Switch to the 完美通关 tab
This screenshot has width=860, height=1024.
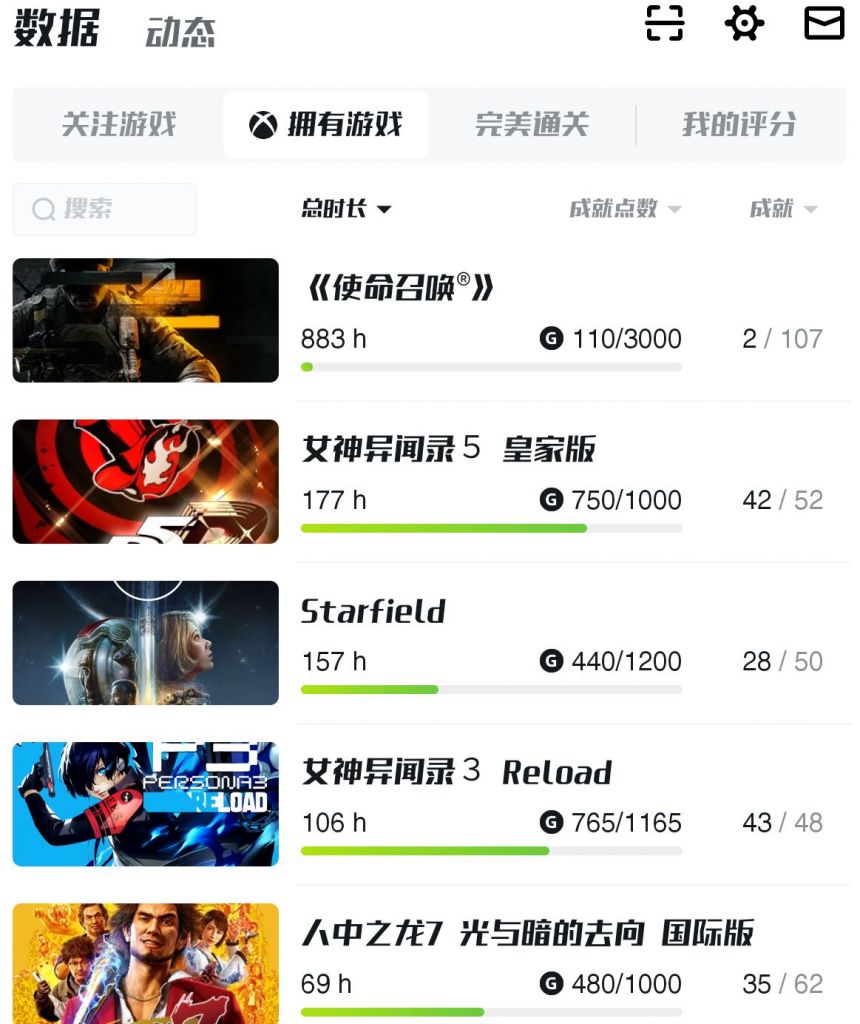pyautogui.click(x=531, y=124)
